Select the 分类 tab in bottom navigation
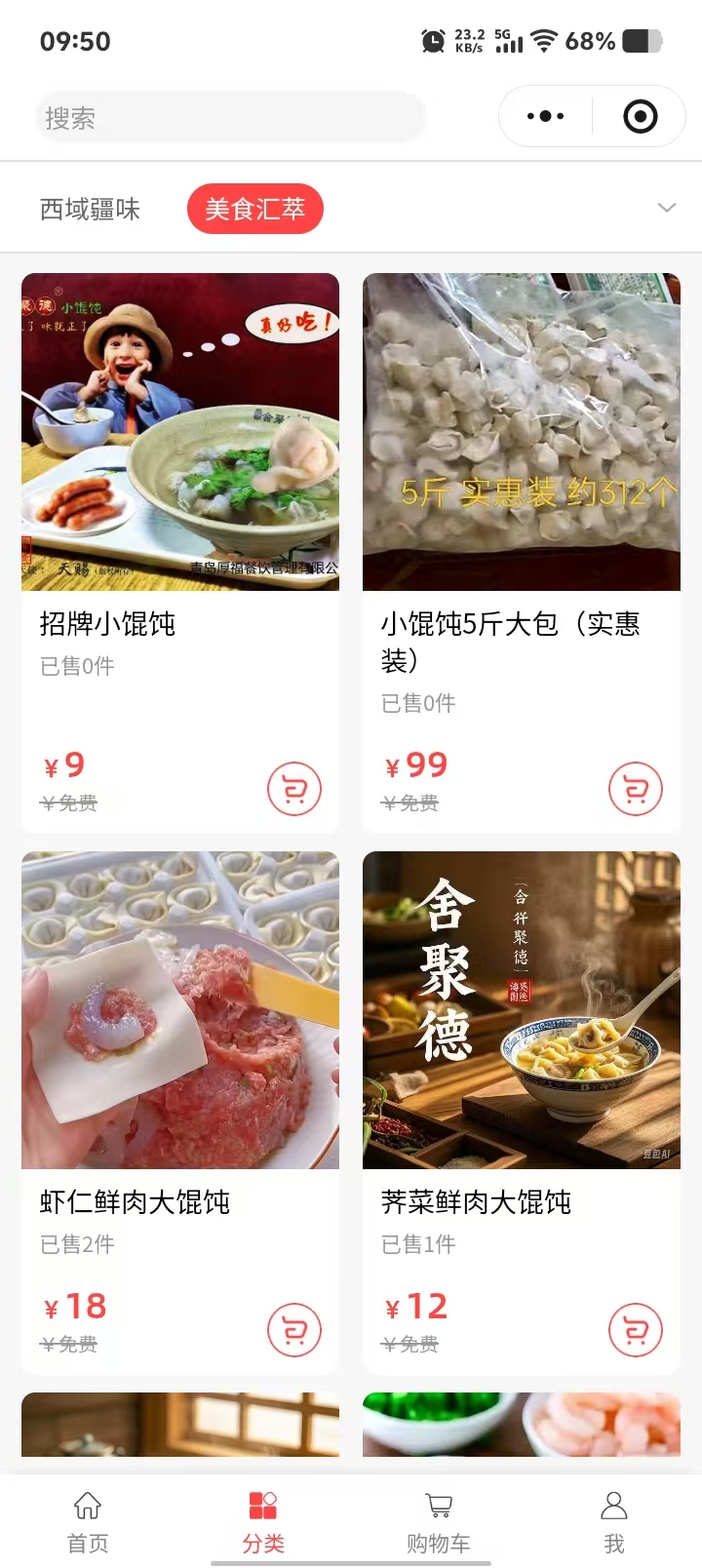The width and height of the screenshot is (702, 1568). (x=263, y=1521)
